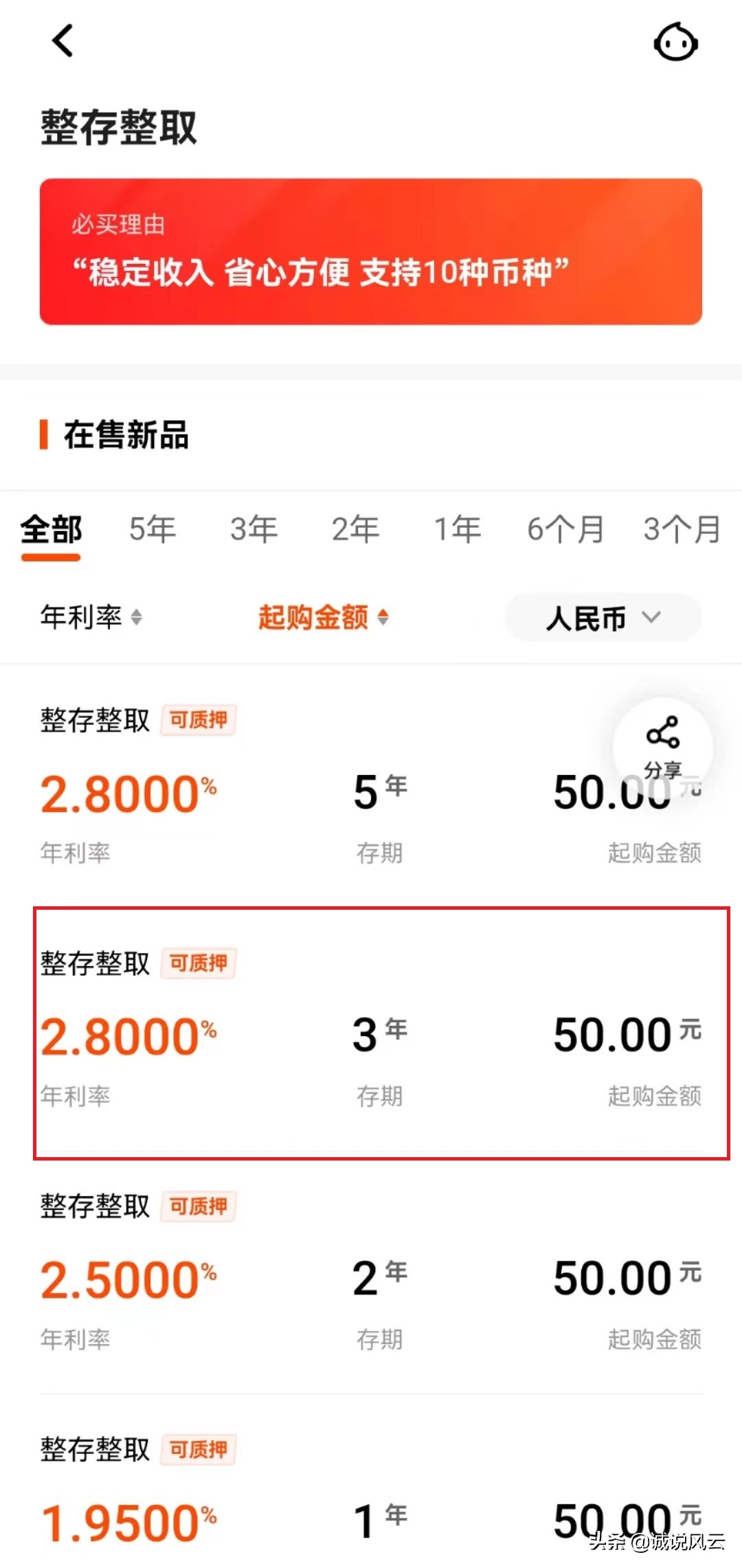Open the 人民币 currency dropdown

601,618
